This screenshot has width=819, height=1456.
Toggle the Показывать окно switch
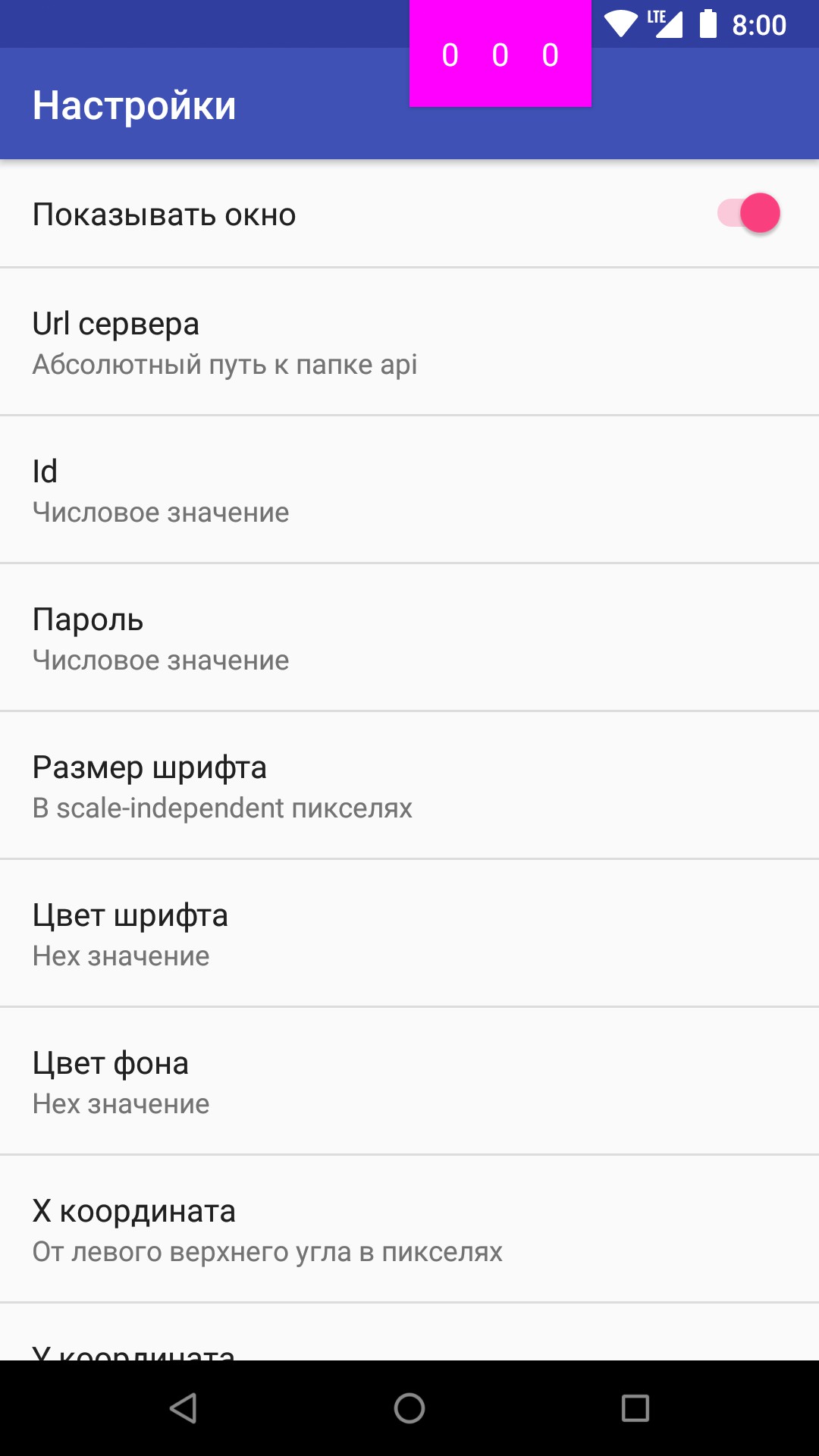click(x=748, y=213)
